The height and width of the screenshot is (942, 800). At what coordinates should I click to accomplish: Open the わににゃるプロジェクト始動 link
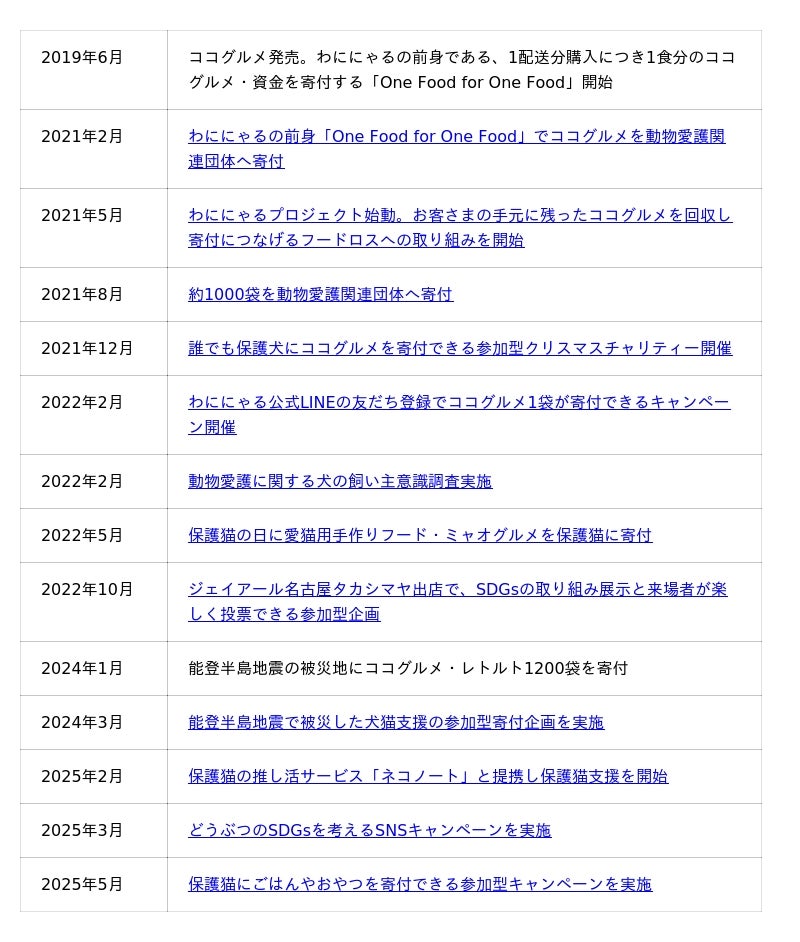point(460,216)
